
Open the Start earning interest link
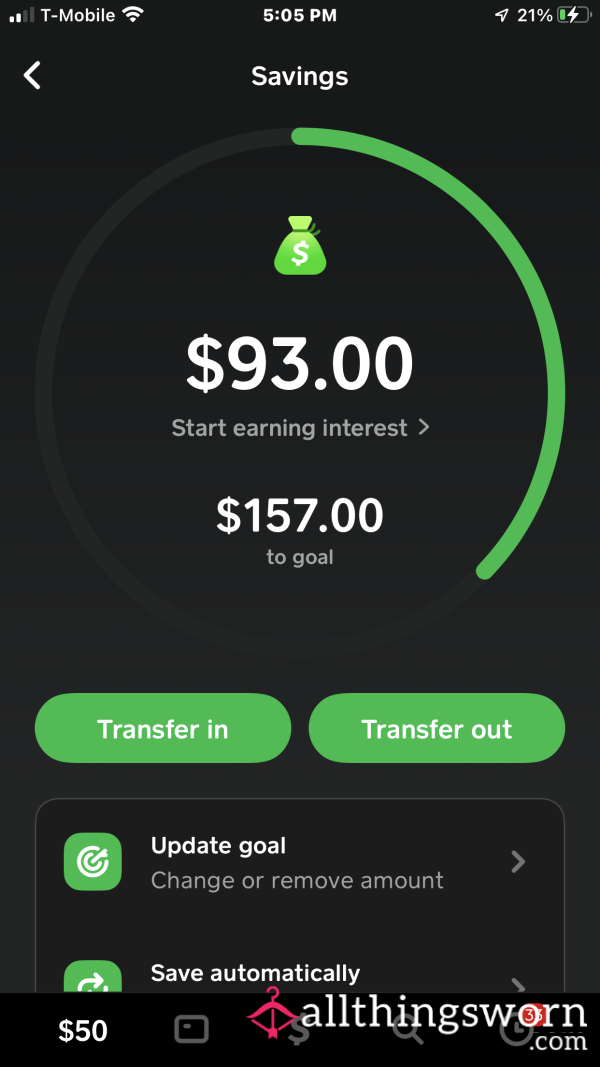click(x=300, y=427)
